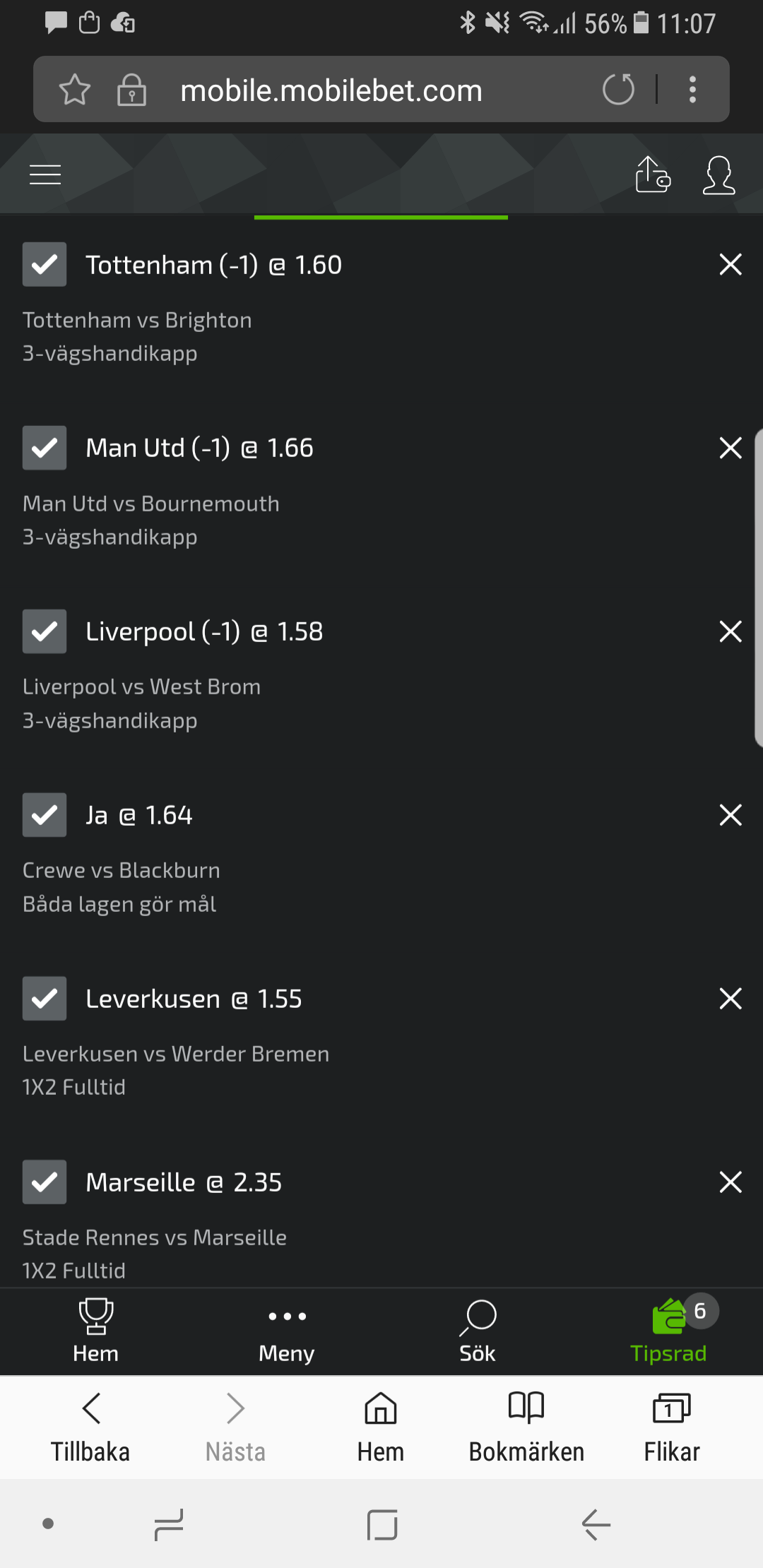Deselect the Leverkusen @ 1.55 checkbox
Screen dimensions: 763x1568
coord(45,999)
